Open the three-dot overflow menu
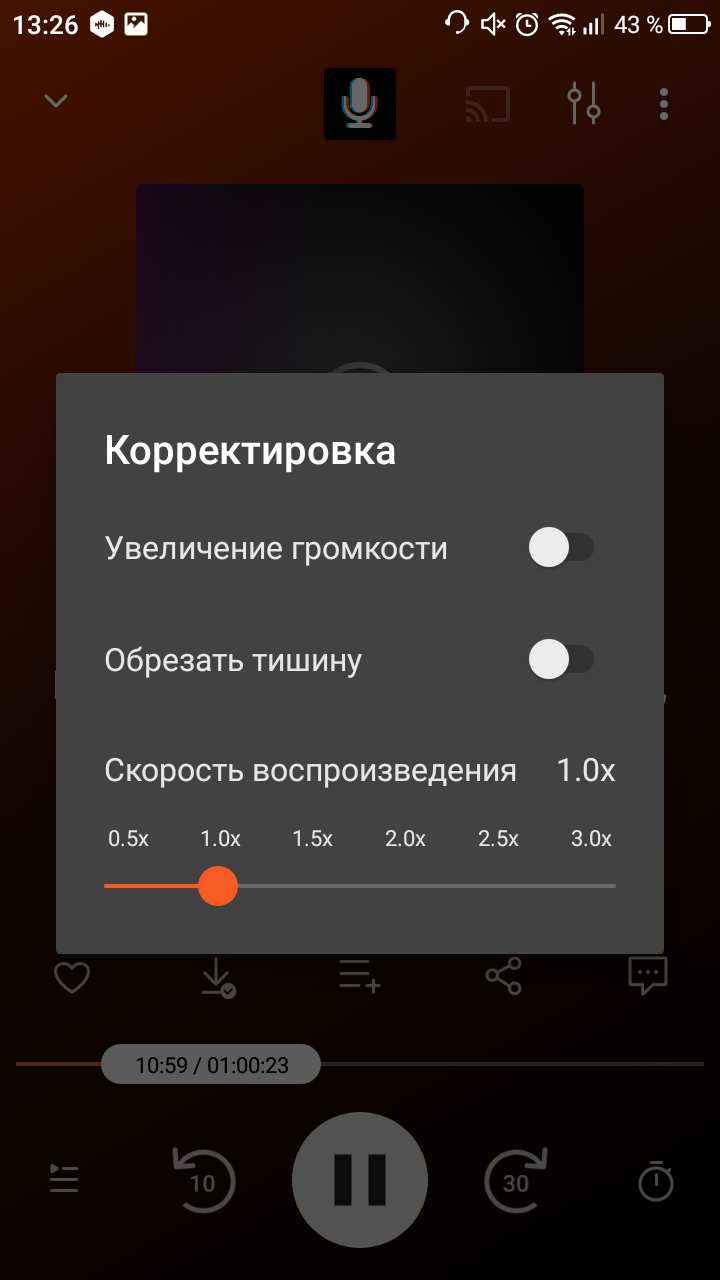Screen dimensions: 720x1280 pos(664,104)
